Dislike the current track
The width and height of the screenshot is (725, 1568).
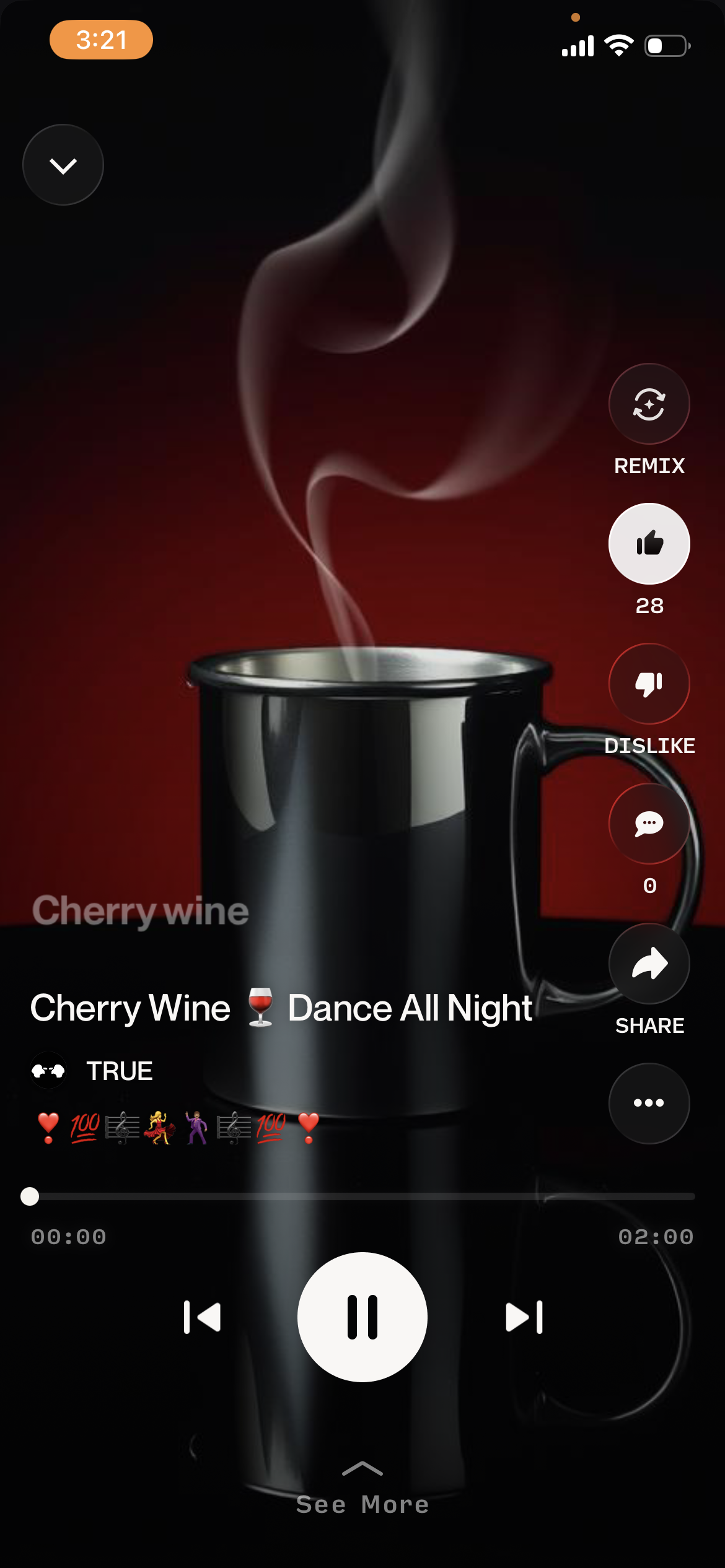[649, 684]
